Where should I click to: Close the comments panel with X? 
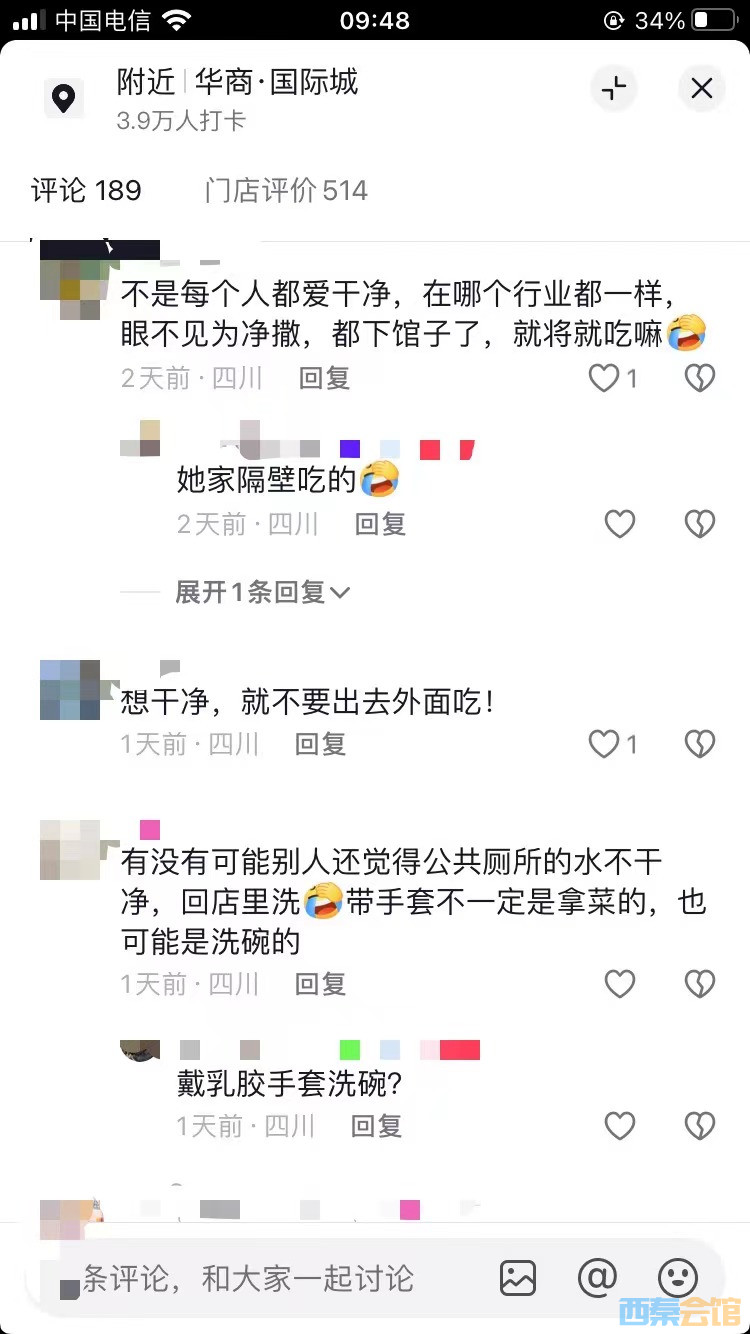click(702, 89)
